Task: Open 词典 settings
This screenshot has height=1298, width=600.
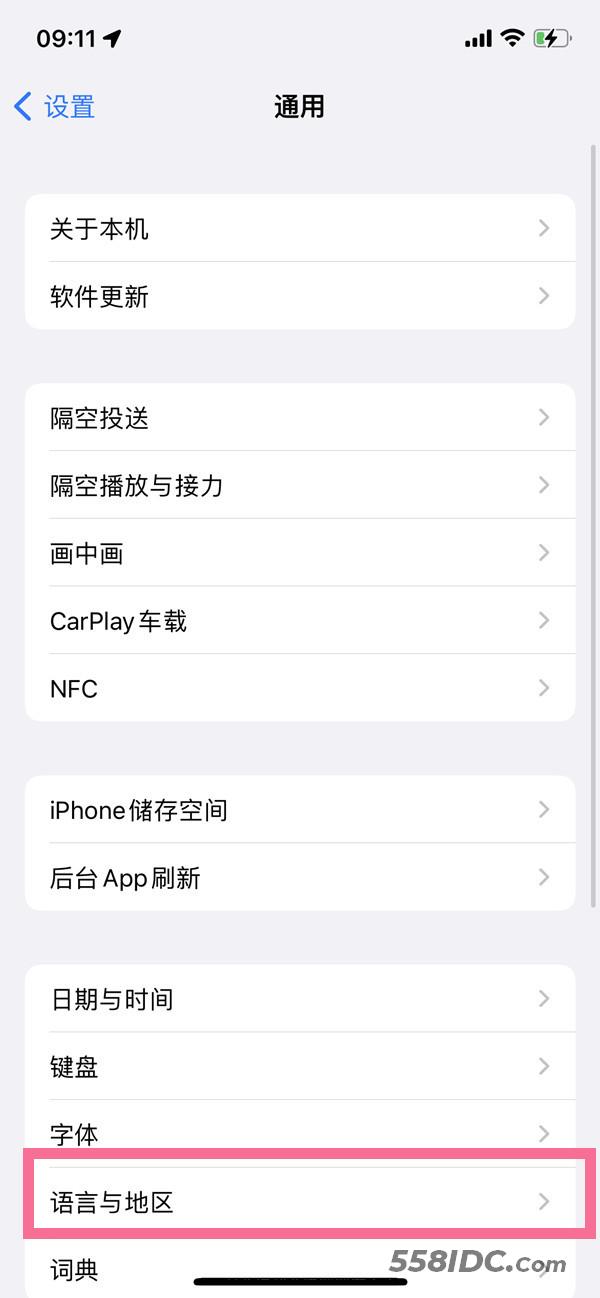Action: (300, 1268)
